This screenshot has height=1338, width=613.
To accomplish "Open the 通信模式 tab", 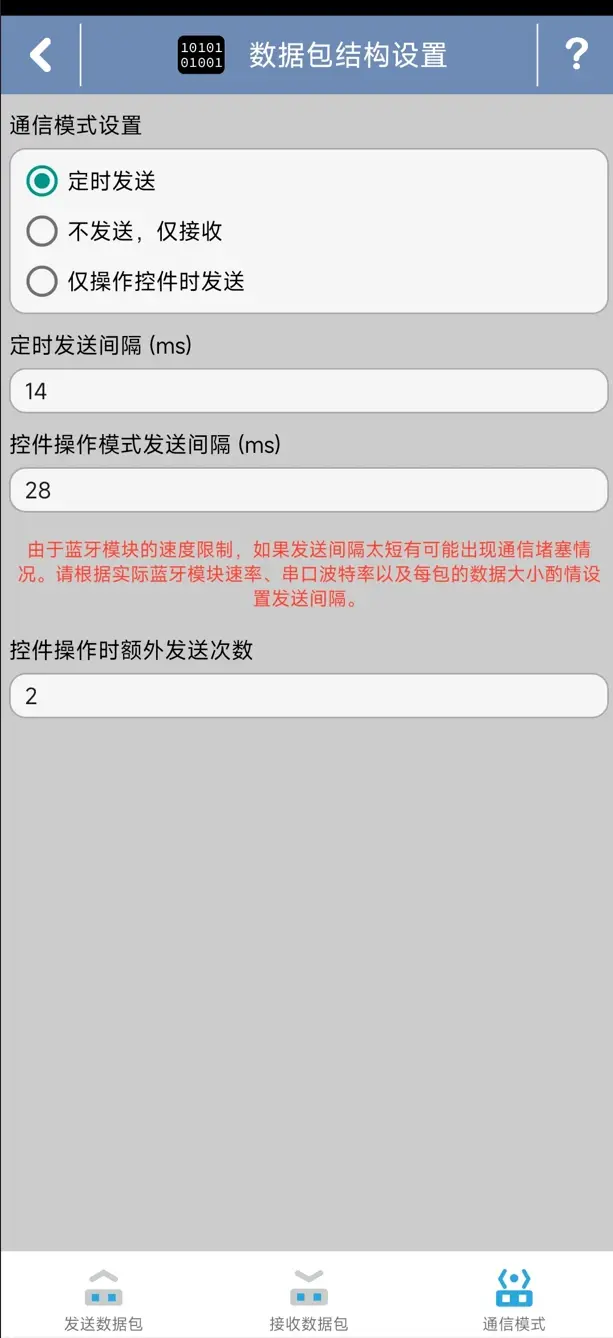I will pyautogui.click(x=514, y=1296).
